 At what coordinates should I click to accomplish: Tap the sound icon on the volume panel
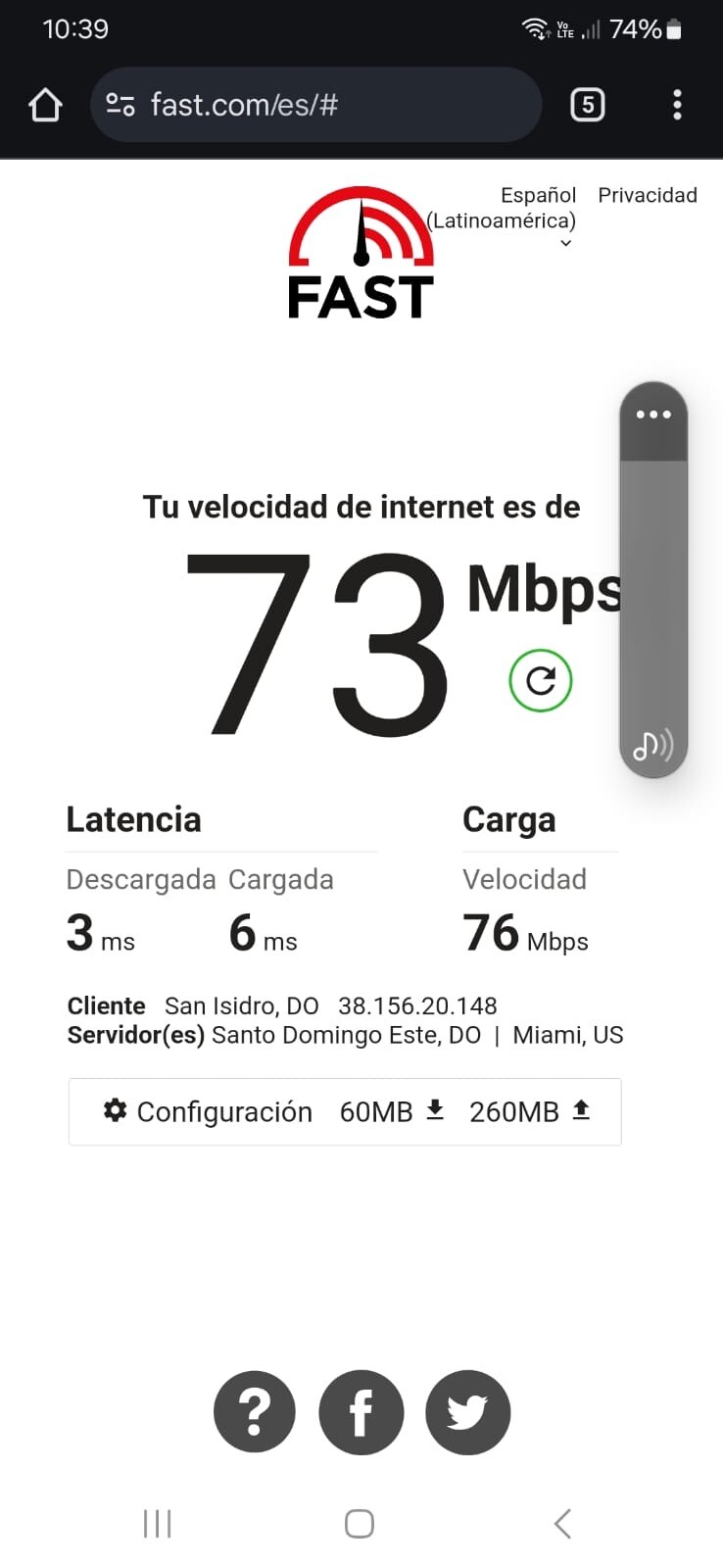point(652,746)
